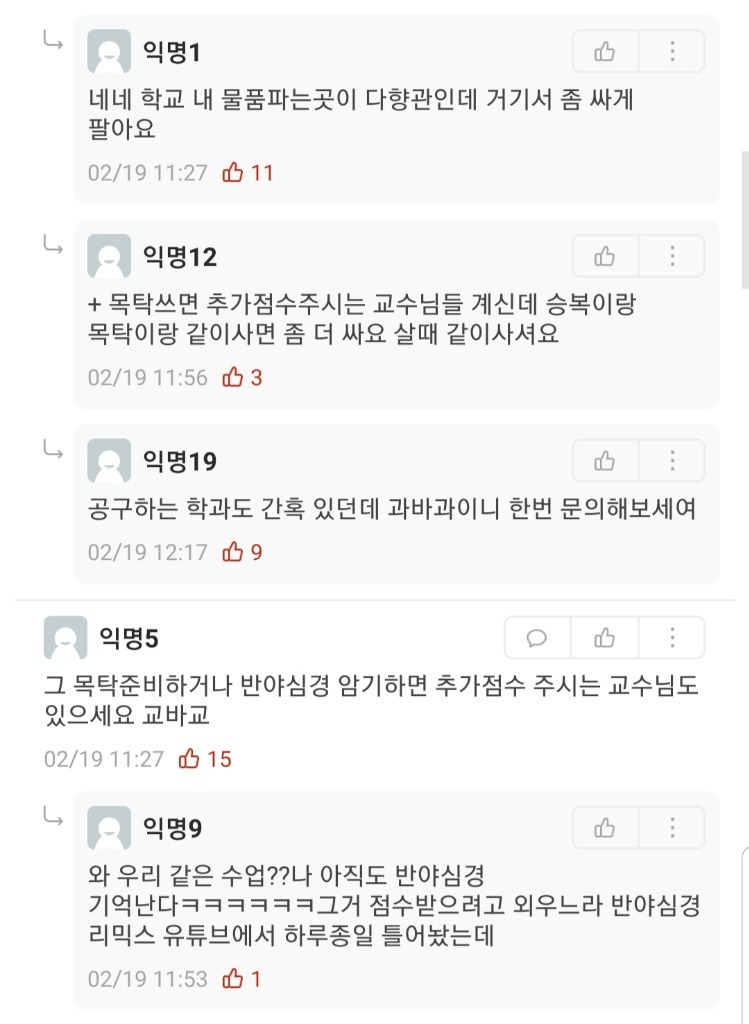Open more options on 익명12's comment
Screen dimensions: 749x1024
tap(672, 257)
